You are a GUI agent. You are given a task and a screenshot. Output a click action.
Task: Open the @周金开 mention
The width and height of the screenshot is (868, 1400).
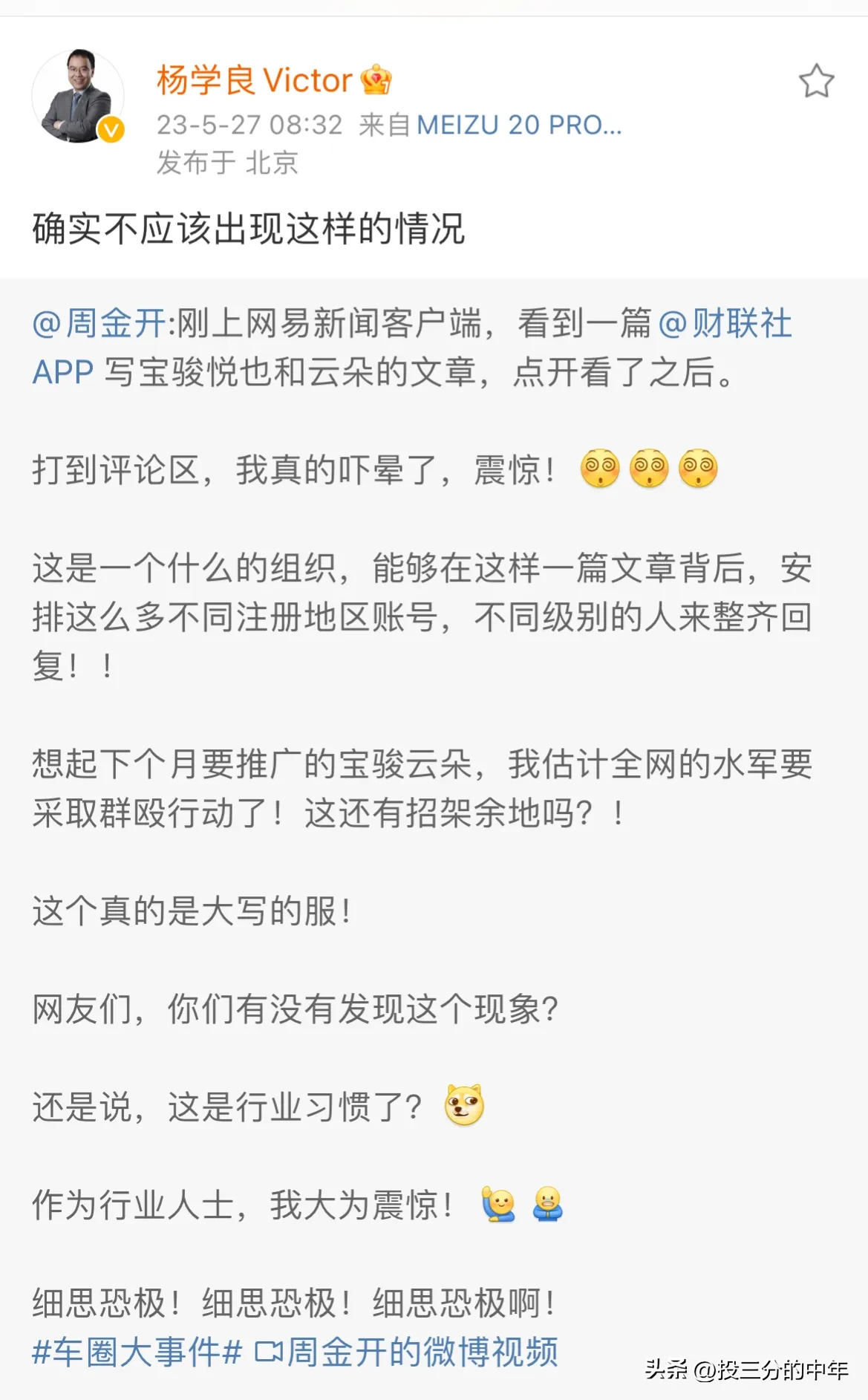click(x=99, y=324)
